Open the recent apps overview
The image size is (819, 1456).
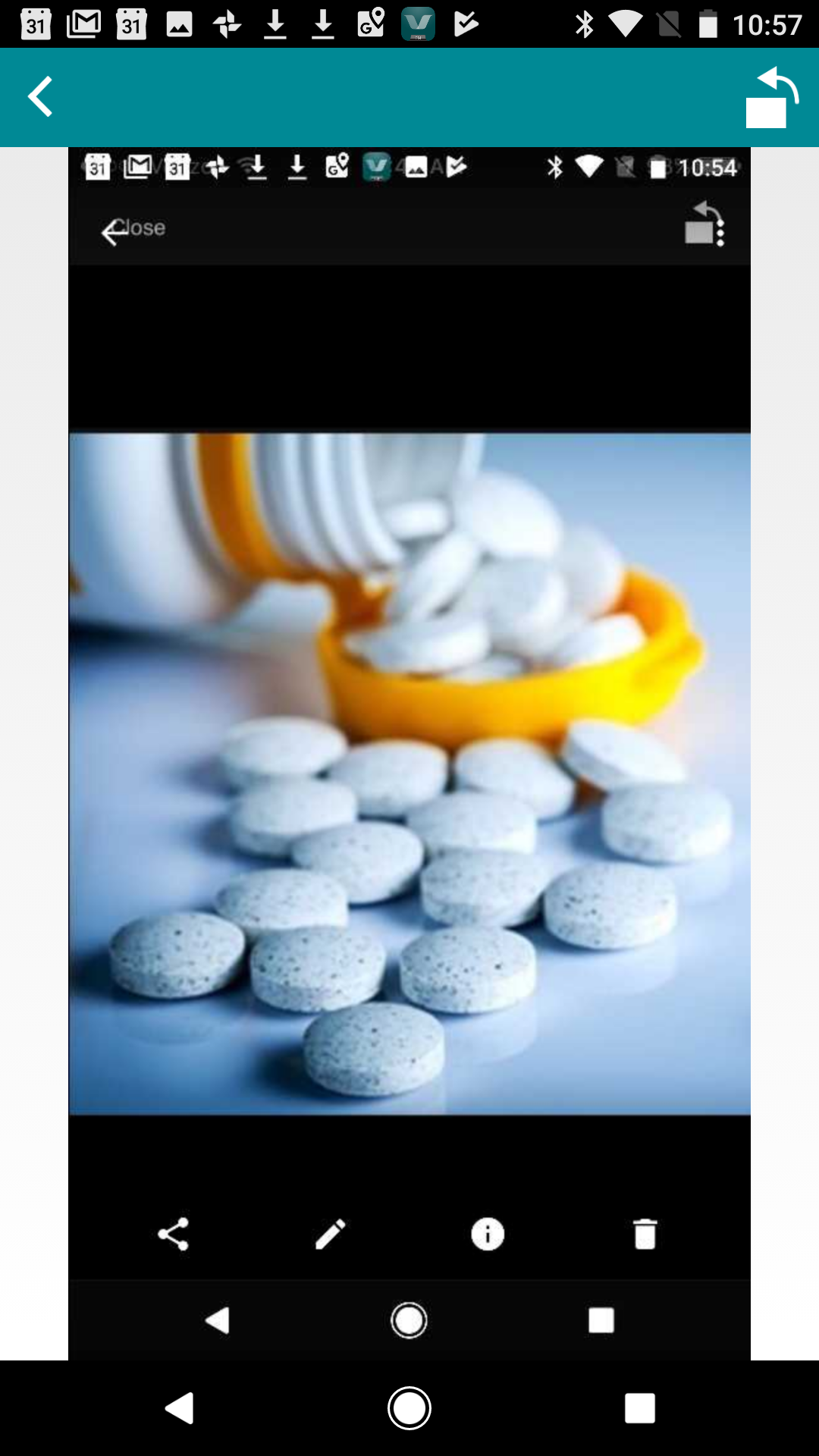pos(639,1408)
